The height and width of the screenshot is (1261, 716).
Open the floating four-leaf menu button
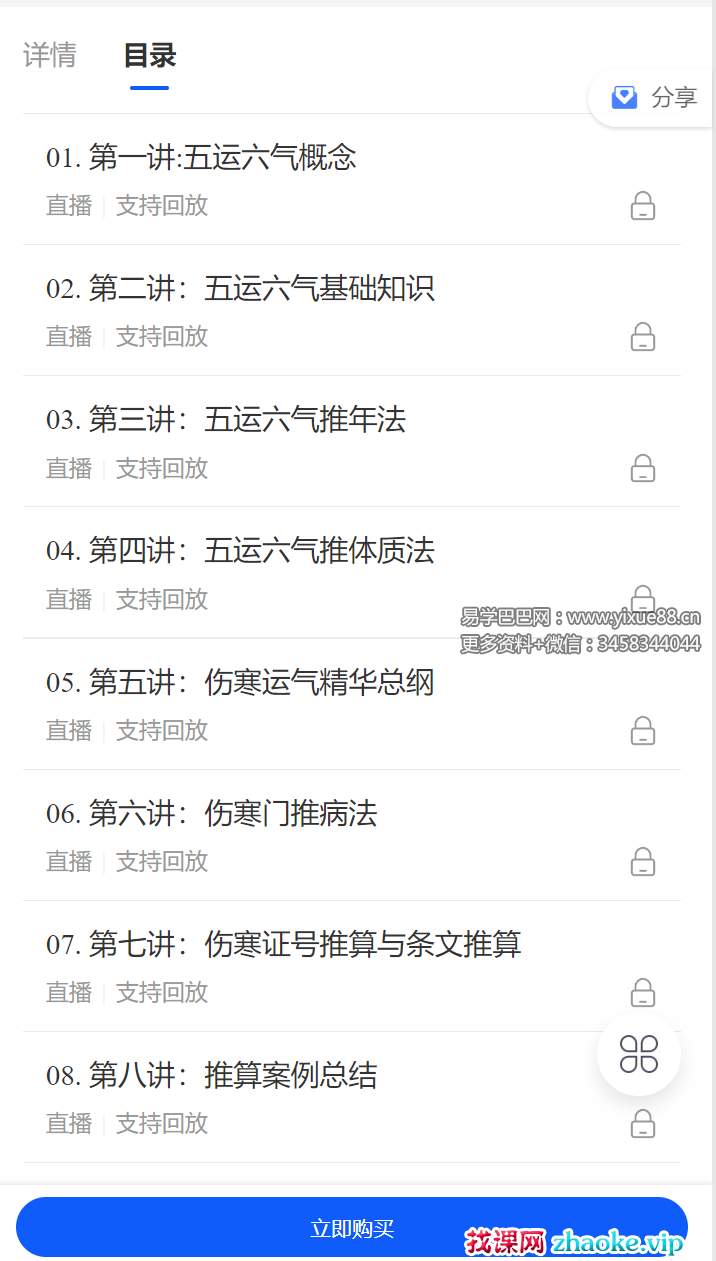click(x=639, y=1054)
